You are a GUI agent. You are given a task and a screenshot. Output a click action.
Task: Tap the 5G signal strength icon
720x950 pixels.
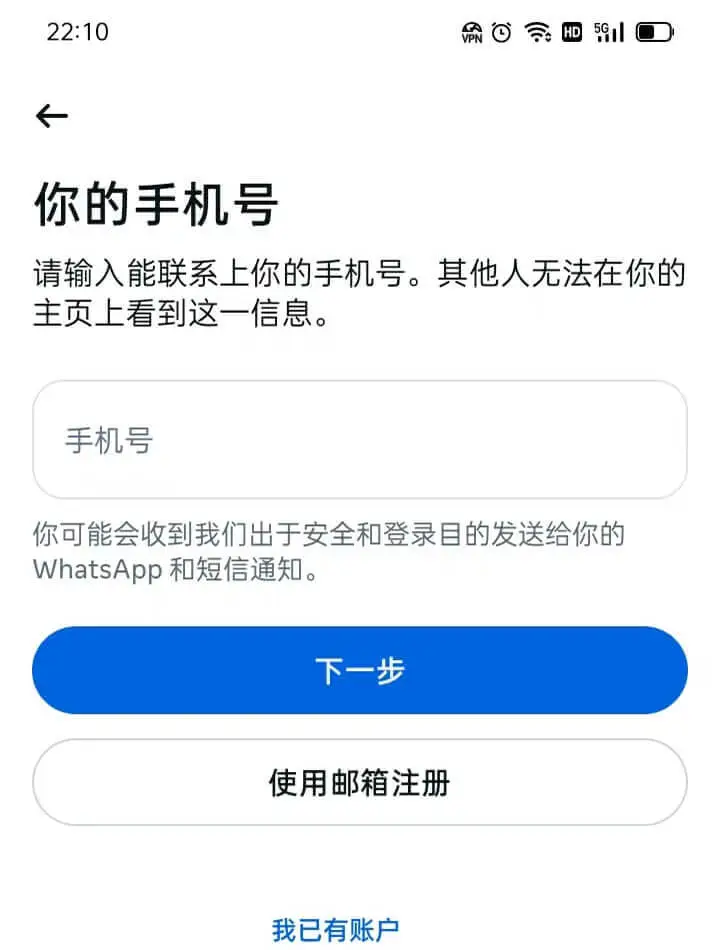(x=605, y=32)
